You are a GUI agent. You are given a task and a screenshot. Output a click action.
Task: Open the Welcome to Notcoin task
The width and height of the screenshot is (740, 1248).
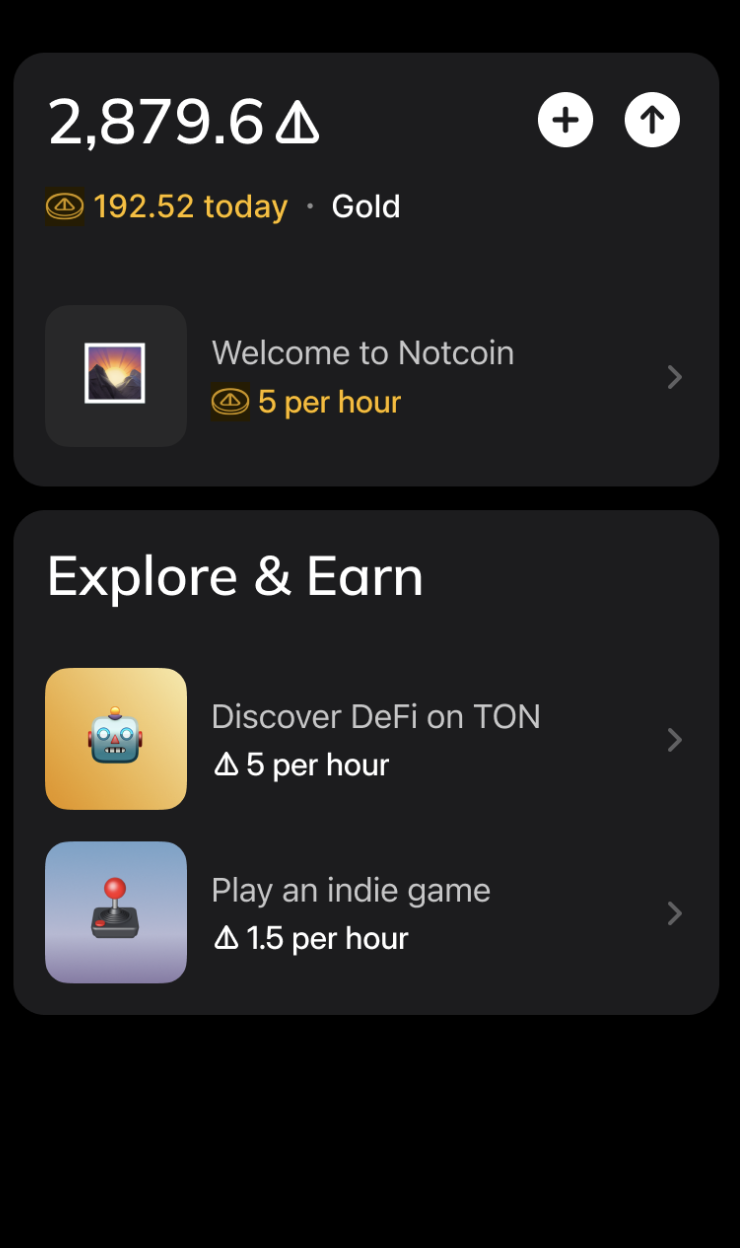tap(362, 352)
